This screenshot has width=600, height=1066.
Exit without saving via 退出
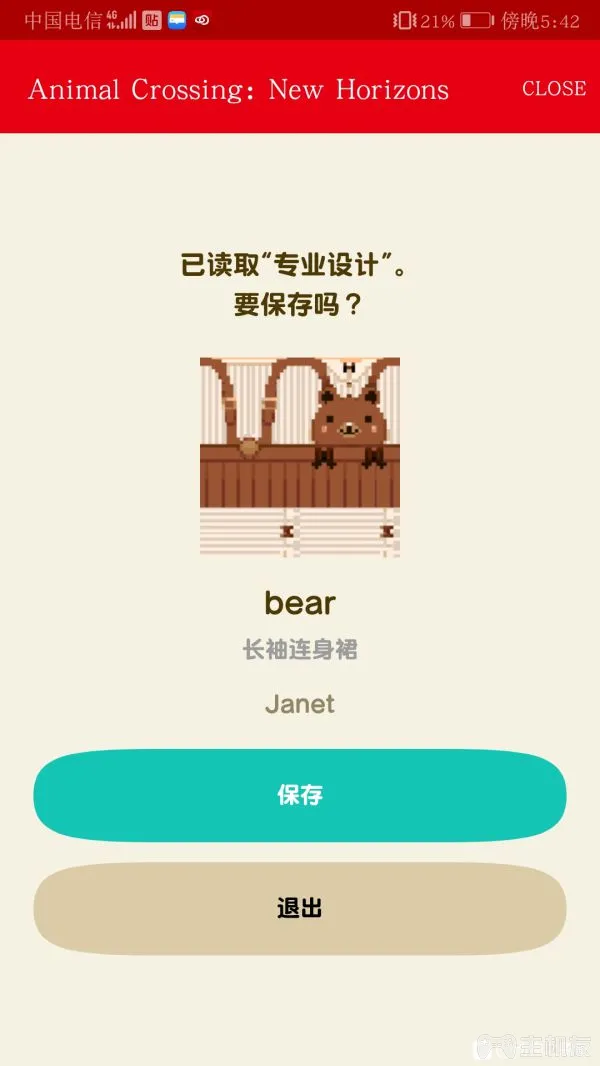point(300,908)
